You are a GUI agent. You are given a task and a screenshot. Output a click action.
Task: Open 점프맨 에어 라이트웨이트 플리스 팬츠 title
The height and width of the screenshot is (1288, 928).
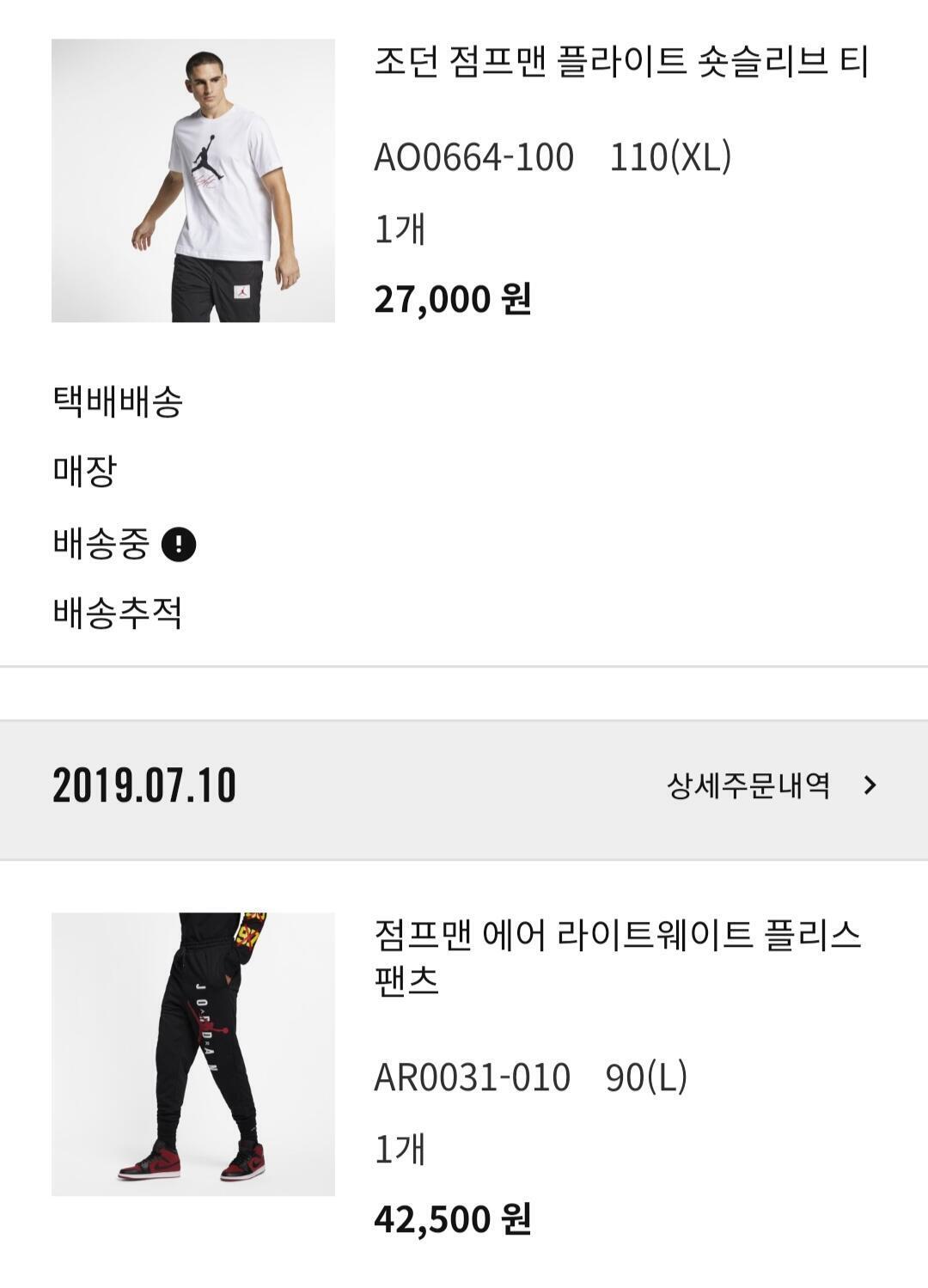tap(617, 955)
